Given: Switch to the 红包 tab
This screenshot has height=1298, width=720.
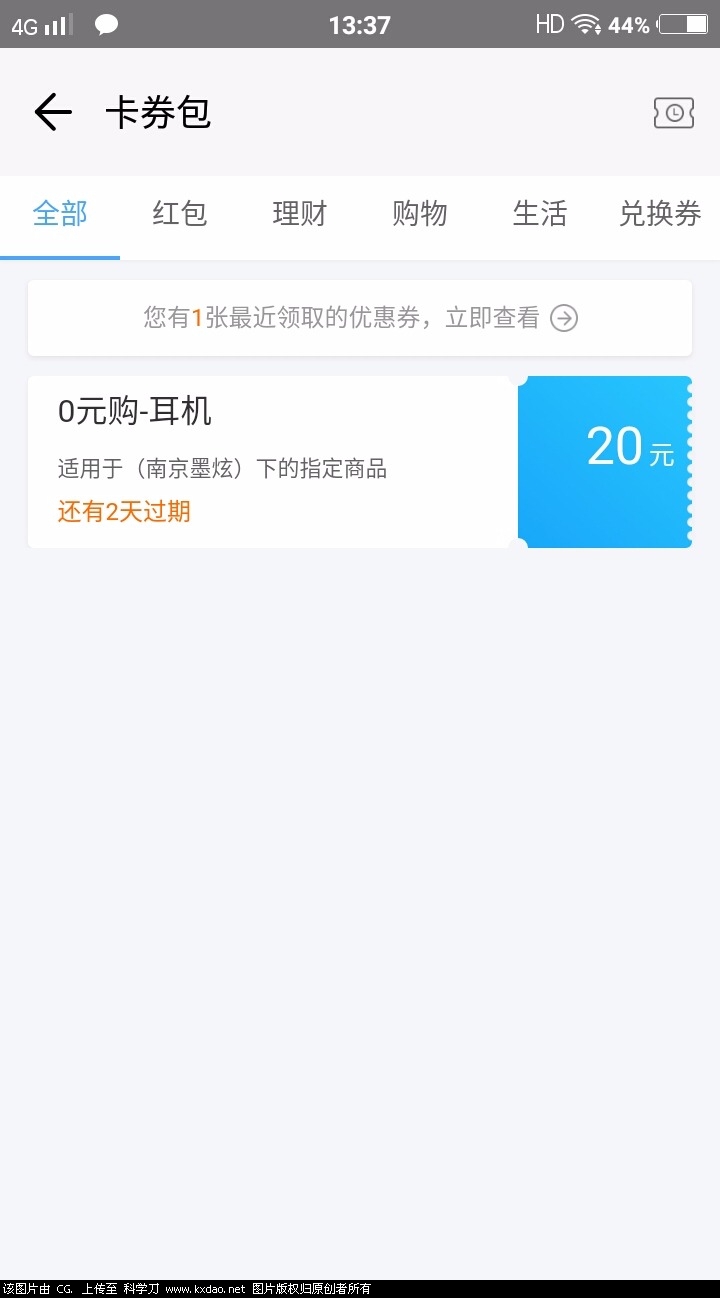Looking at the screenshot, I should 180,215.
